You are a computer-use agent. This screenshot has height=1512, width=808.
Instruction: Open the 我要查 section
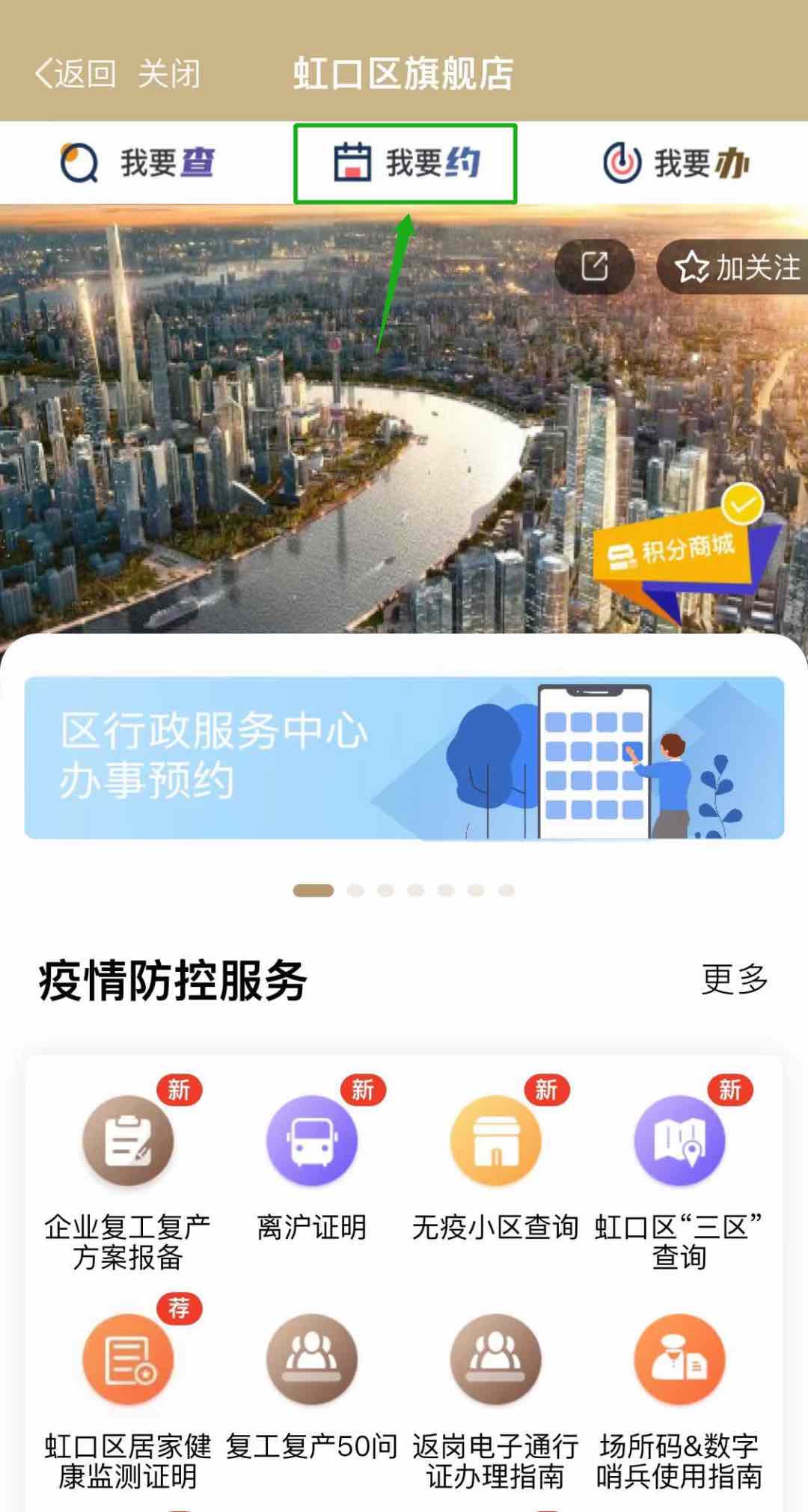(x=138, y=163)
